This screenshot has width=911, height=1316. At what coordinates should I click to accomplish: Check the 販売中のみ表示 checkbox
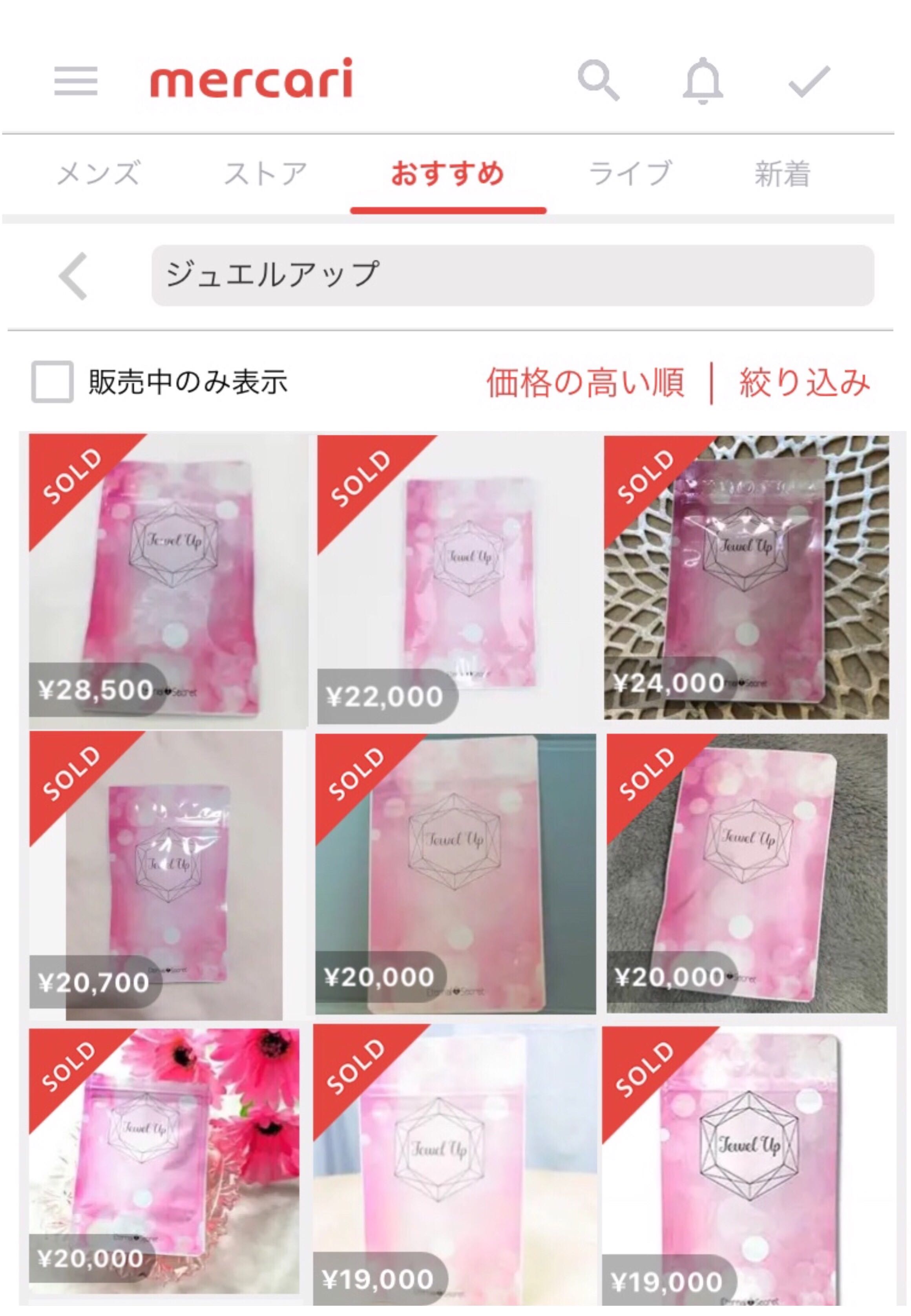tap(52, 381)
